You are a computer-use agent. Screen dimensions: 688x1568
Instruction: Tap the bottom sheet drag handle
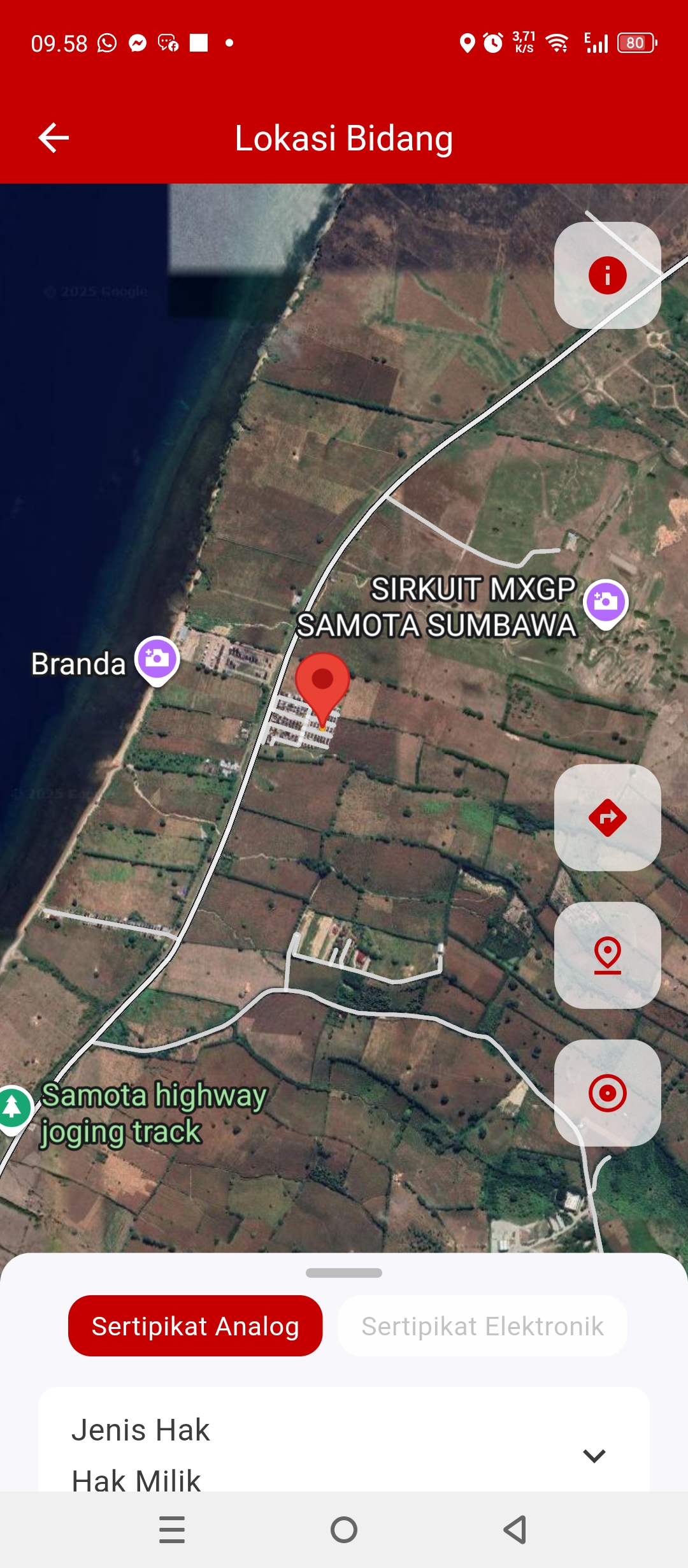coord(344,1273)
